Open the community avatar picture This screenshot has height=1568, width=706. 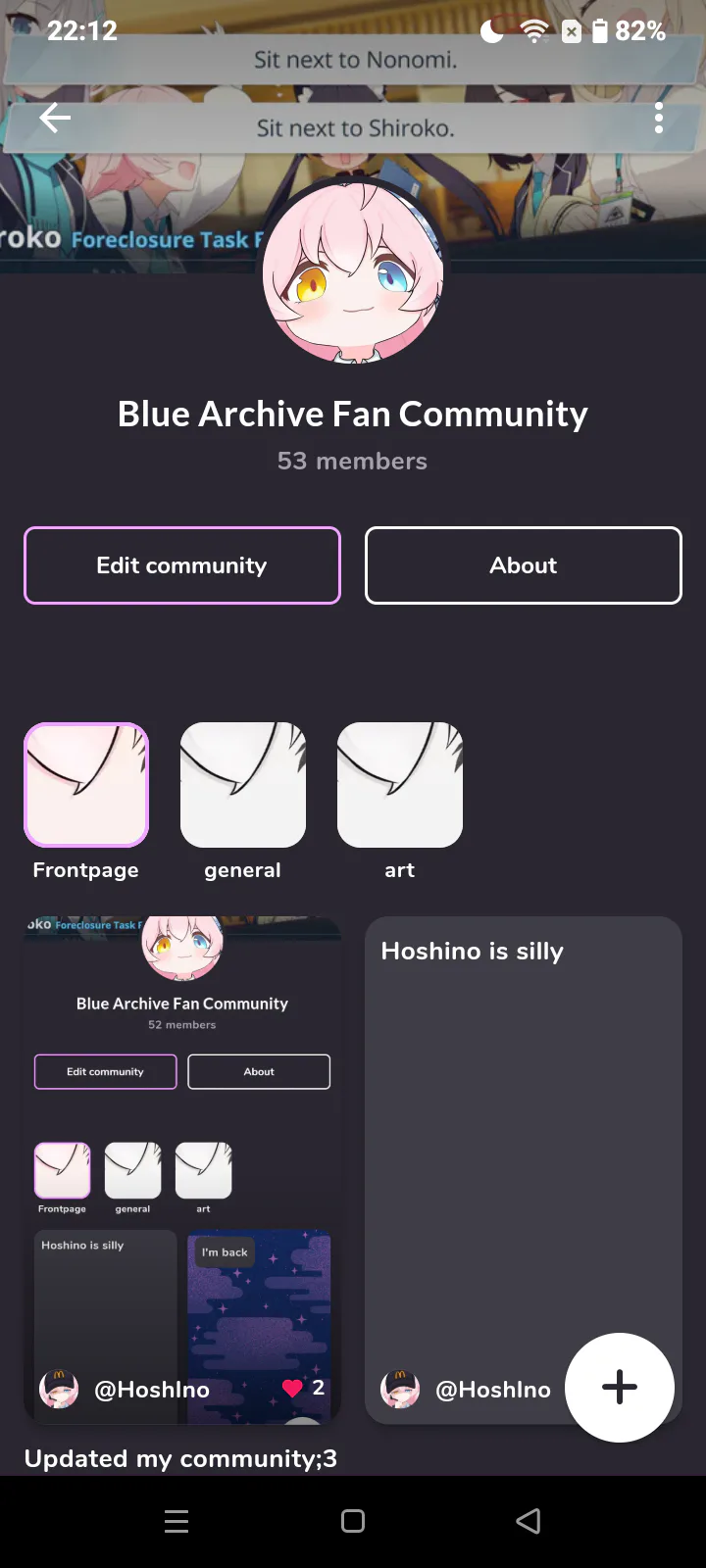coord(353,270)
